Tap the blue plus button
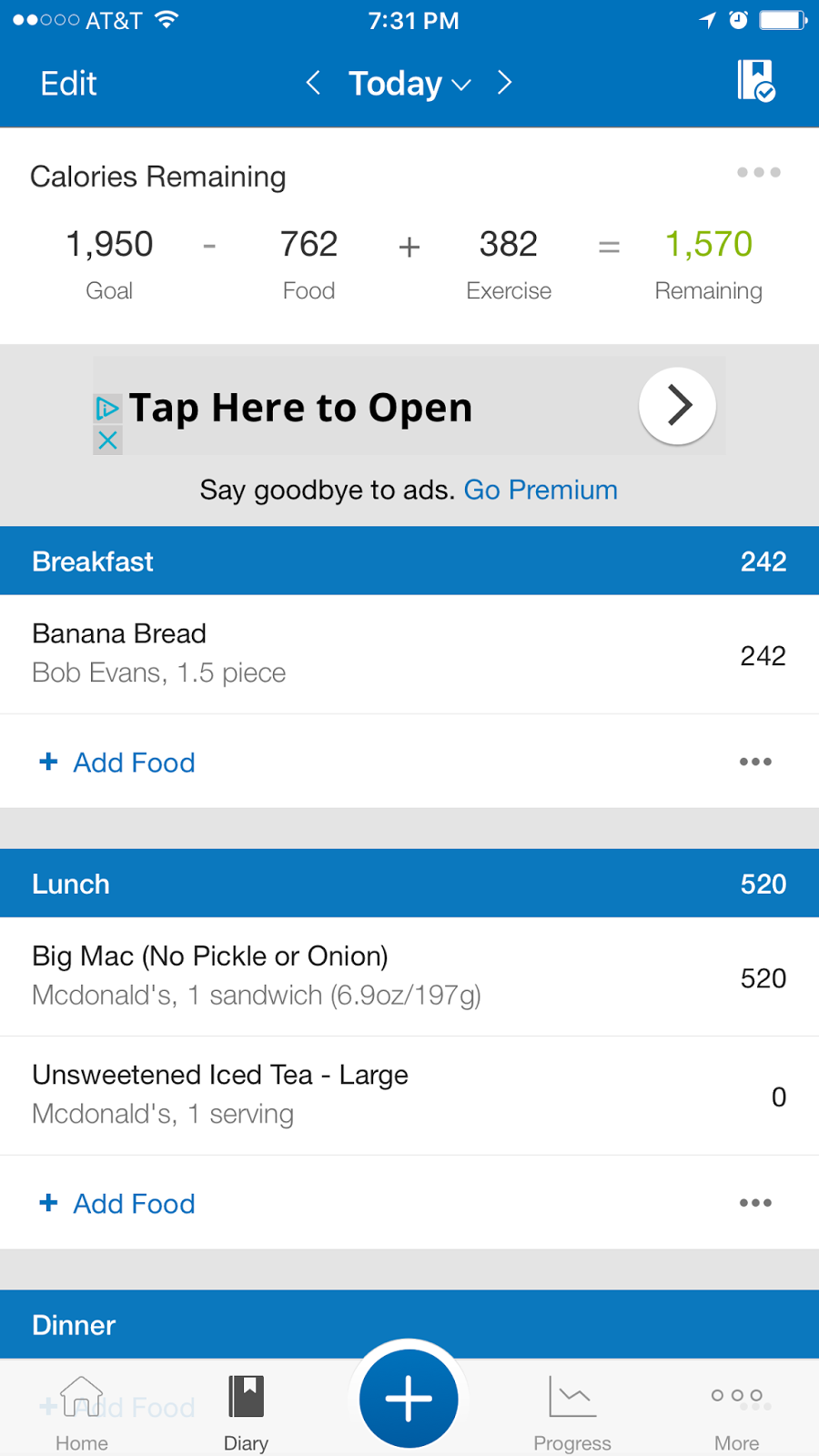Image resolution: width=819 pixels, height=1456 pixels. (x=409, y=1399)
